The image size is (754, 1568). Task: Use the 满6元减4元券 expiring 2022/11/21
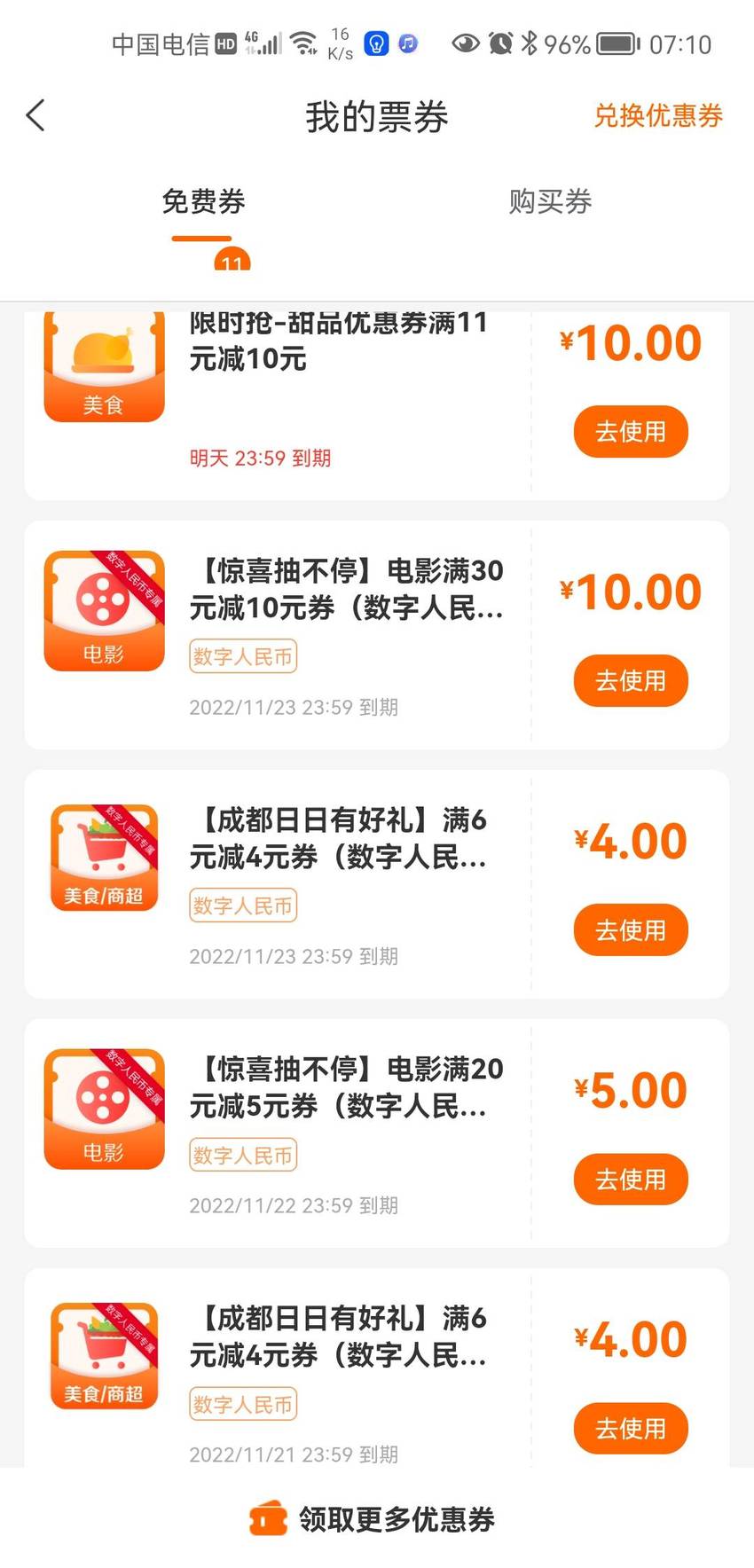(631, 1428)
